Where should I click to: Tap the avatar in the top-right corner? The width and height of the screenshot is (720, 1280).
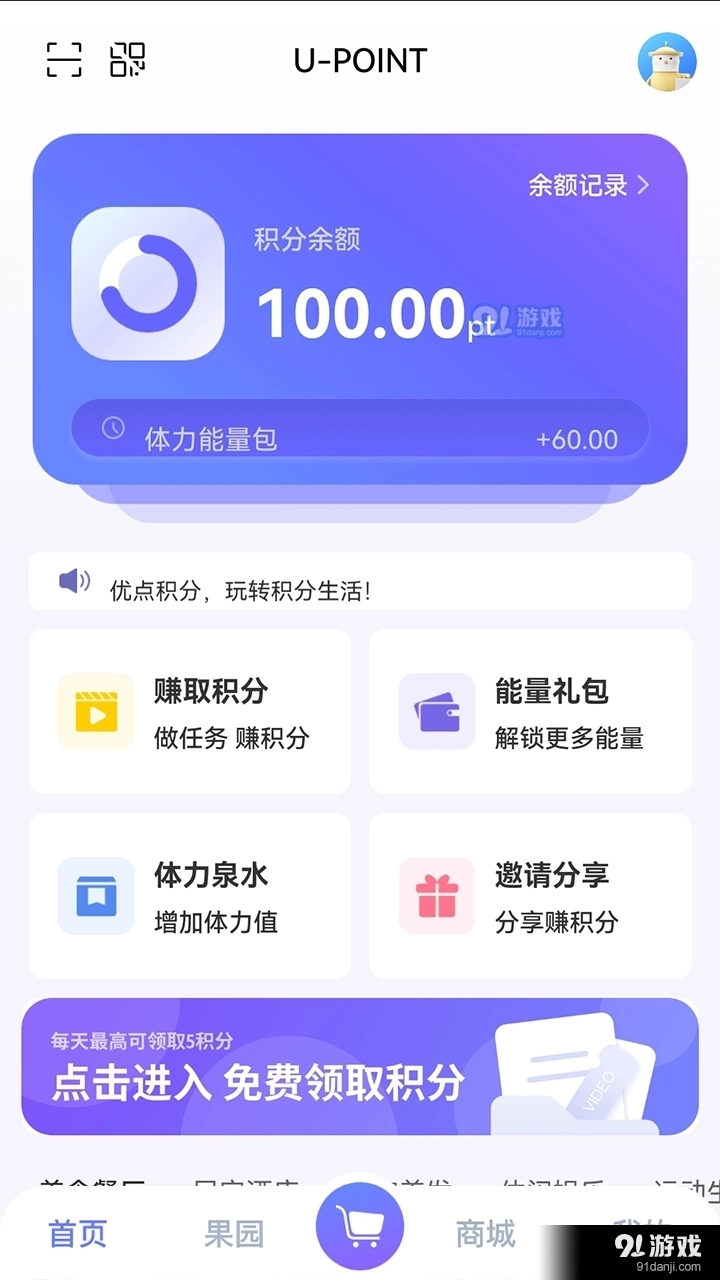pos(668,61)
